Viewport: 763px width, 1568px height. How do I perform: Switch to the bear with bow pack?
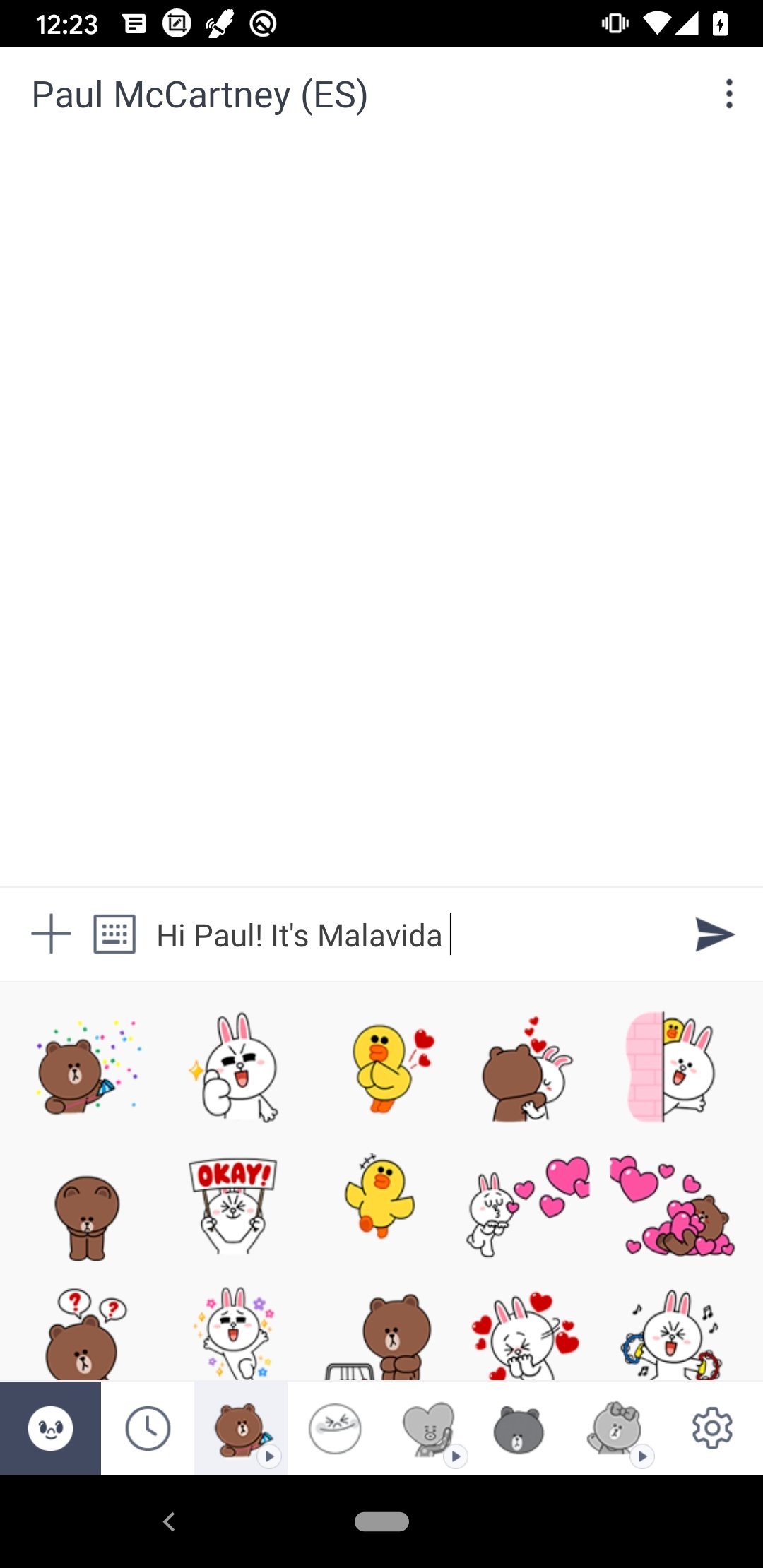(x=615, y=1428)
